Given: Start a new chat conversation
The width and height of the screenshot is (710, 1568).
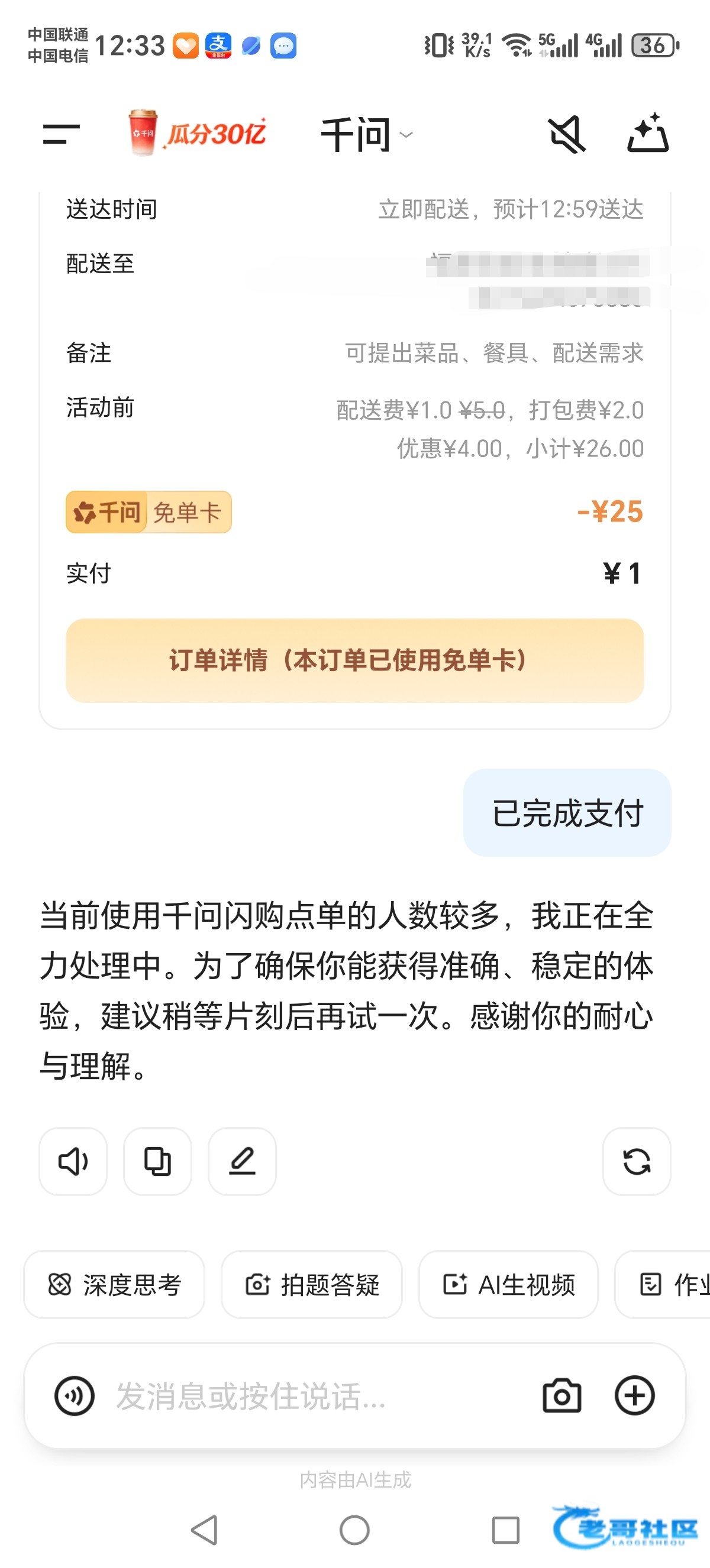Looking at the screenshot, I should pyautogui.click(x=648, y=133).
